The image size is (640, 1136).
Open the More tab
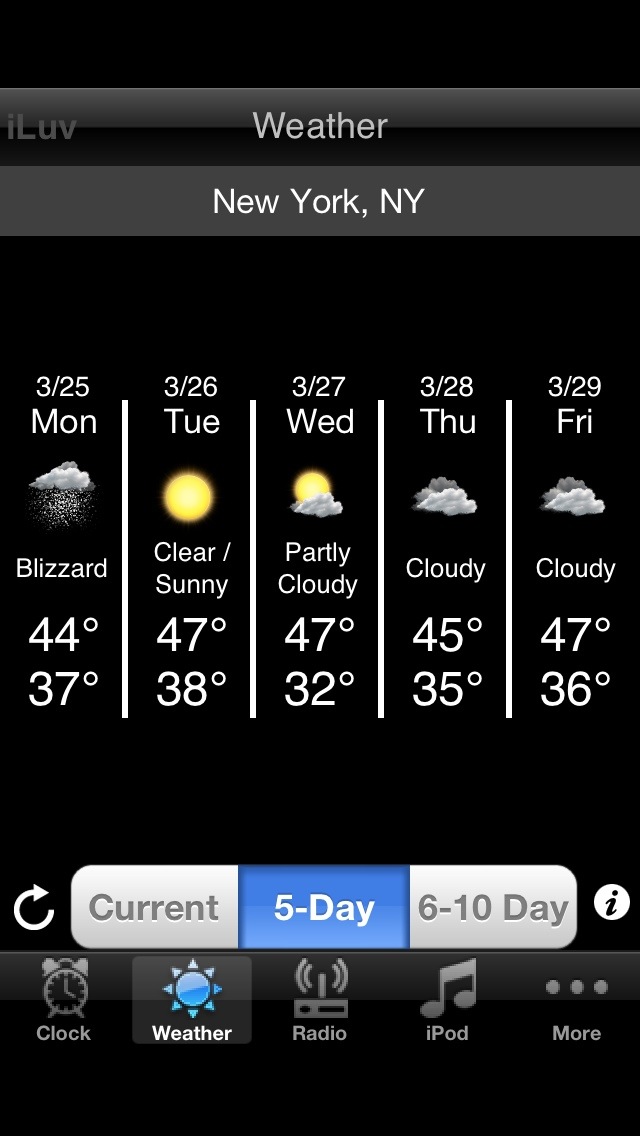point(576,1001)
